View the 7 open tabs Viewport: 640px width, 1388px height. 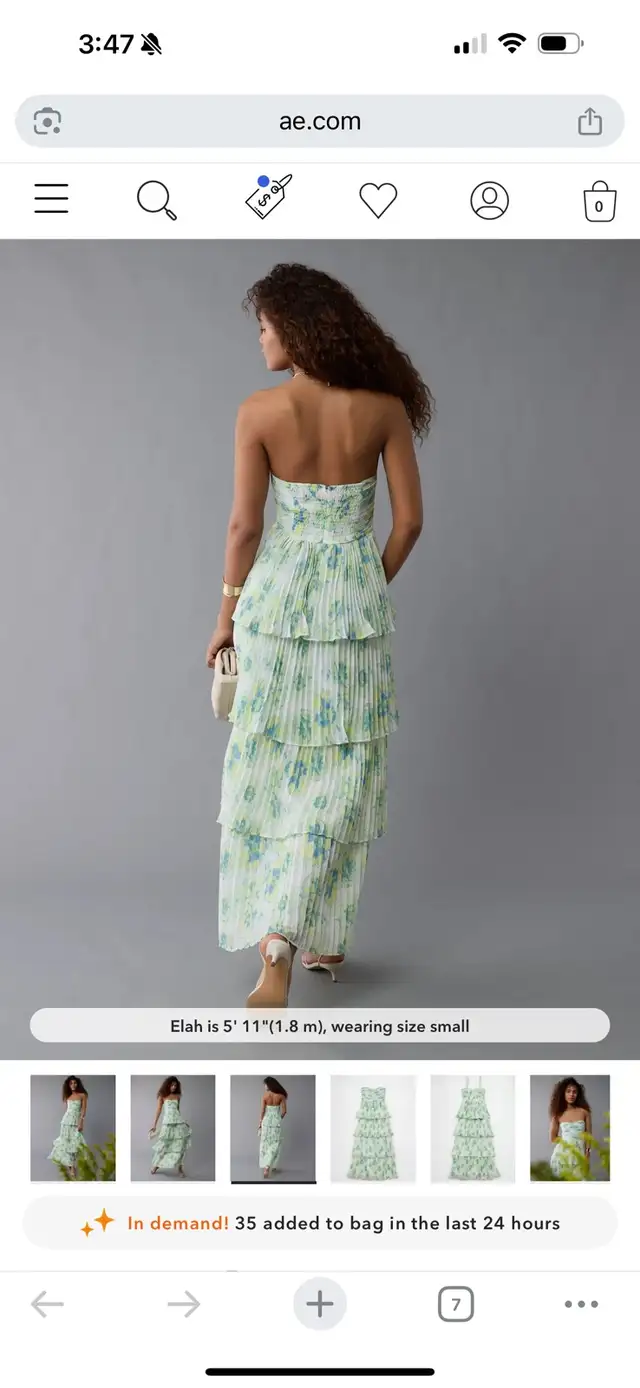click(x=456, y=1304)
